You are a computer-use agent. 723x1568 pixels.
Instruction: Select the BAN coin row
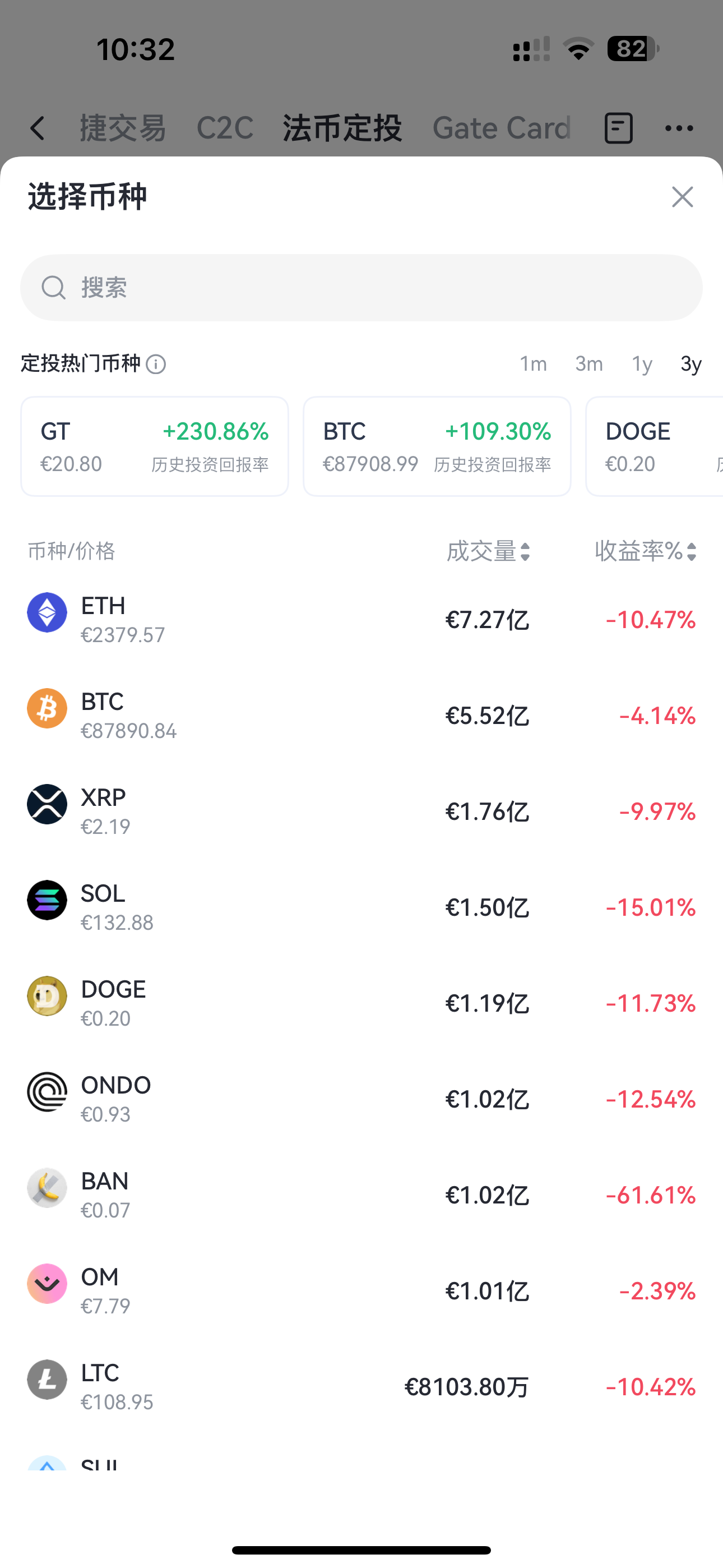click(361, 1195)
